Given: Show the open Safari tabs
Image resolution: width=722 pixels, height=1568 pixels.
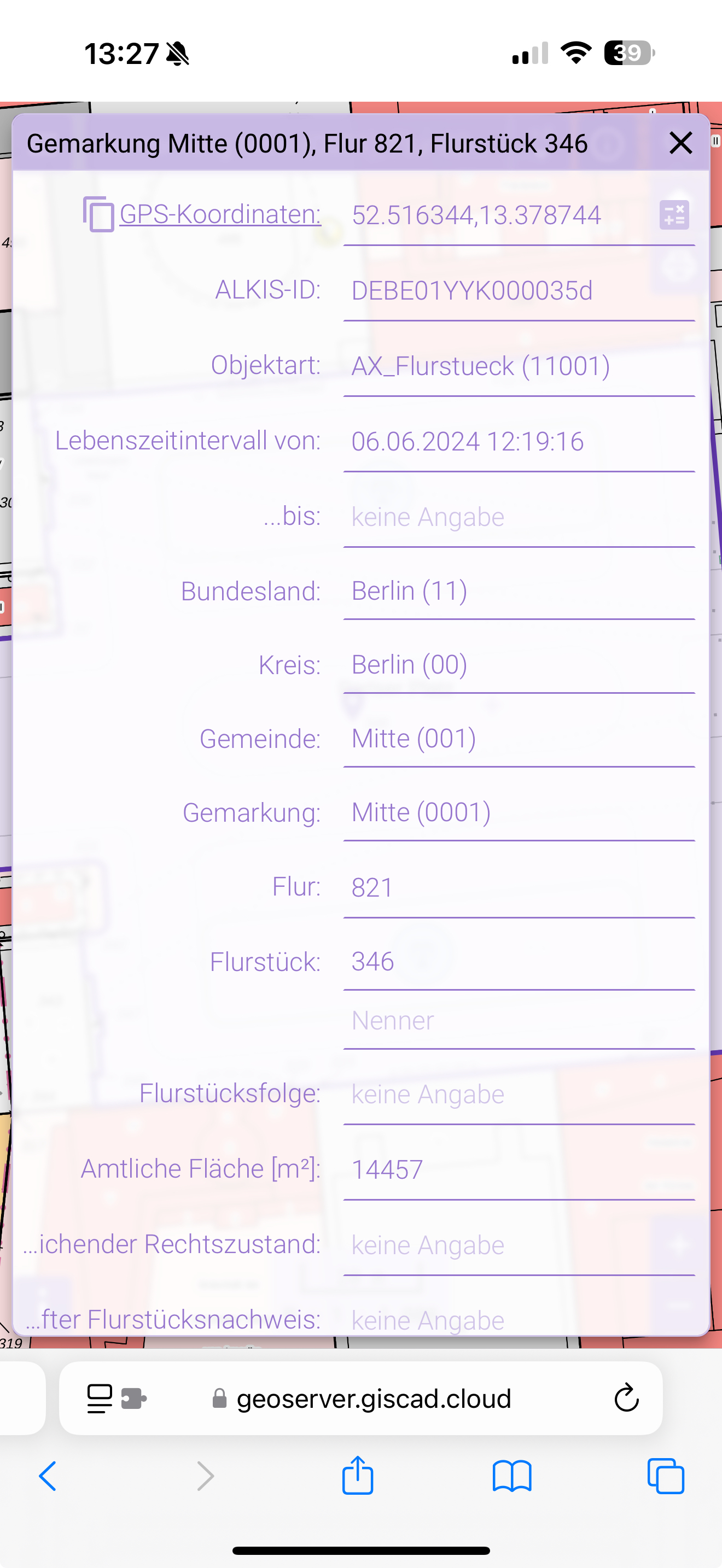Looking at the screenshot, I should (x=665, y=1476).
